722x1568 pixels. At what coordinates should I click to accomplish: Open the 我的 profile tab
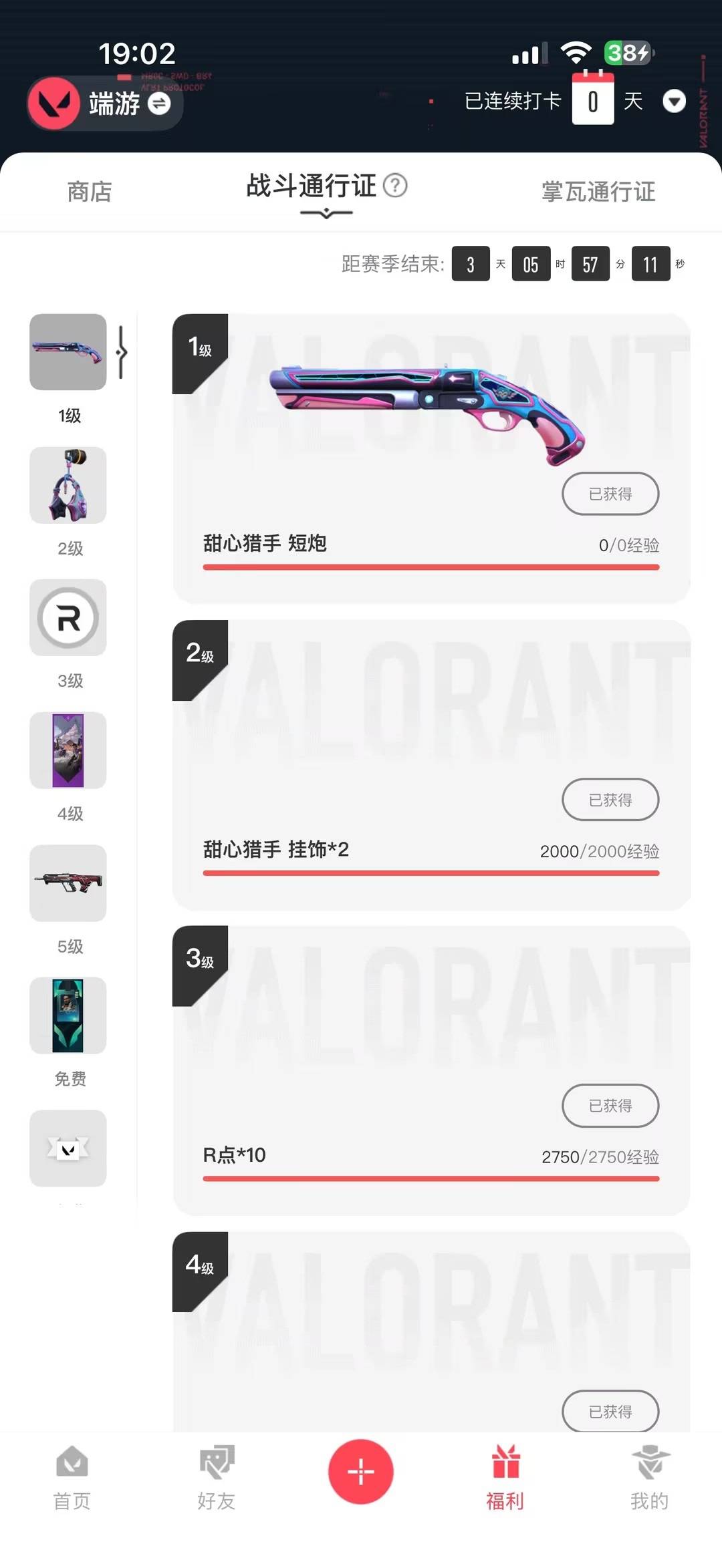649,1478
